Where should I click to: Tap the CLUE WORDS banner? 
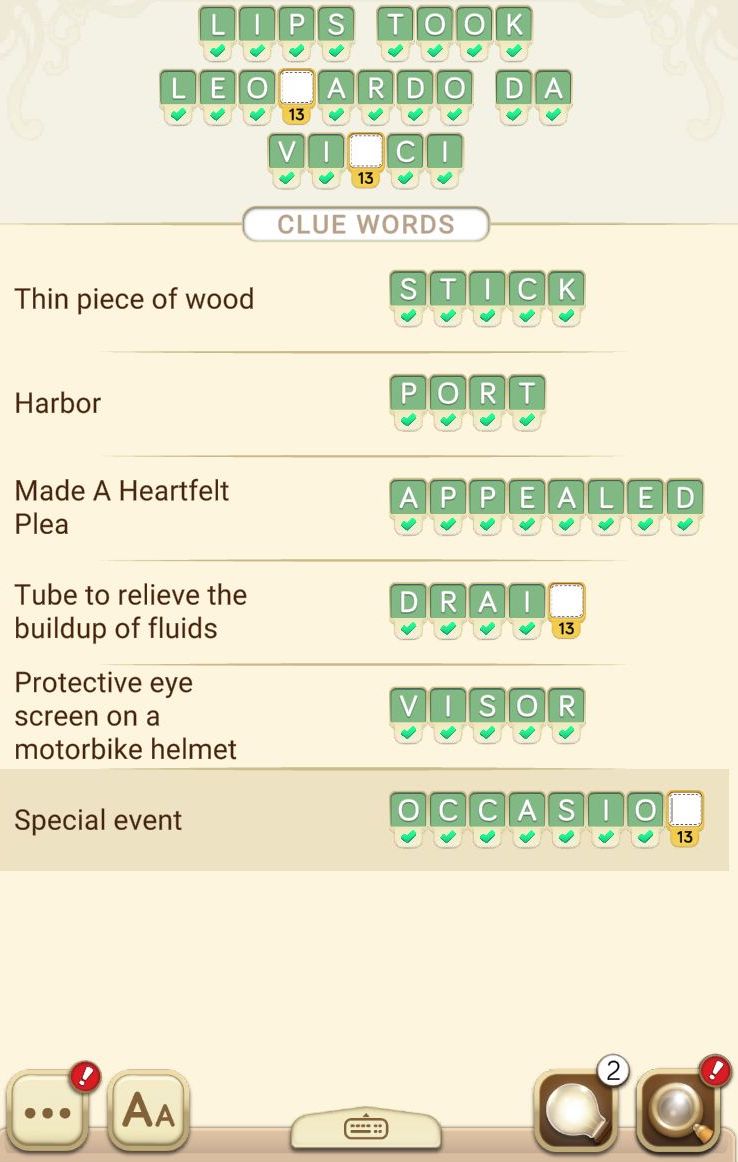click(x=364, y=224)
